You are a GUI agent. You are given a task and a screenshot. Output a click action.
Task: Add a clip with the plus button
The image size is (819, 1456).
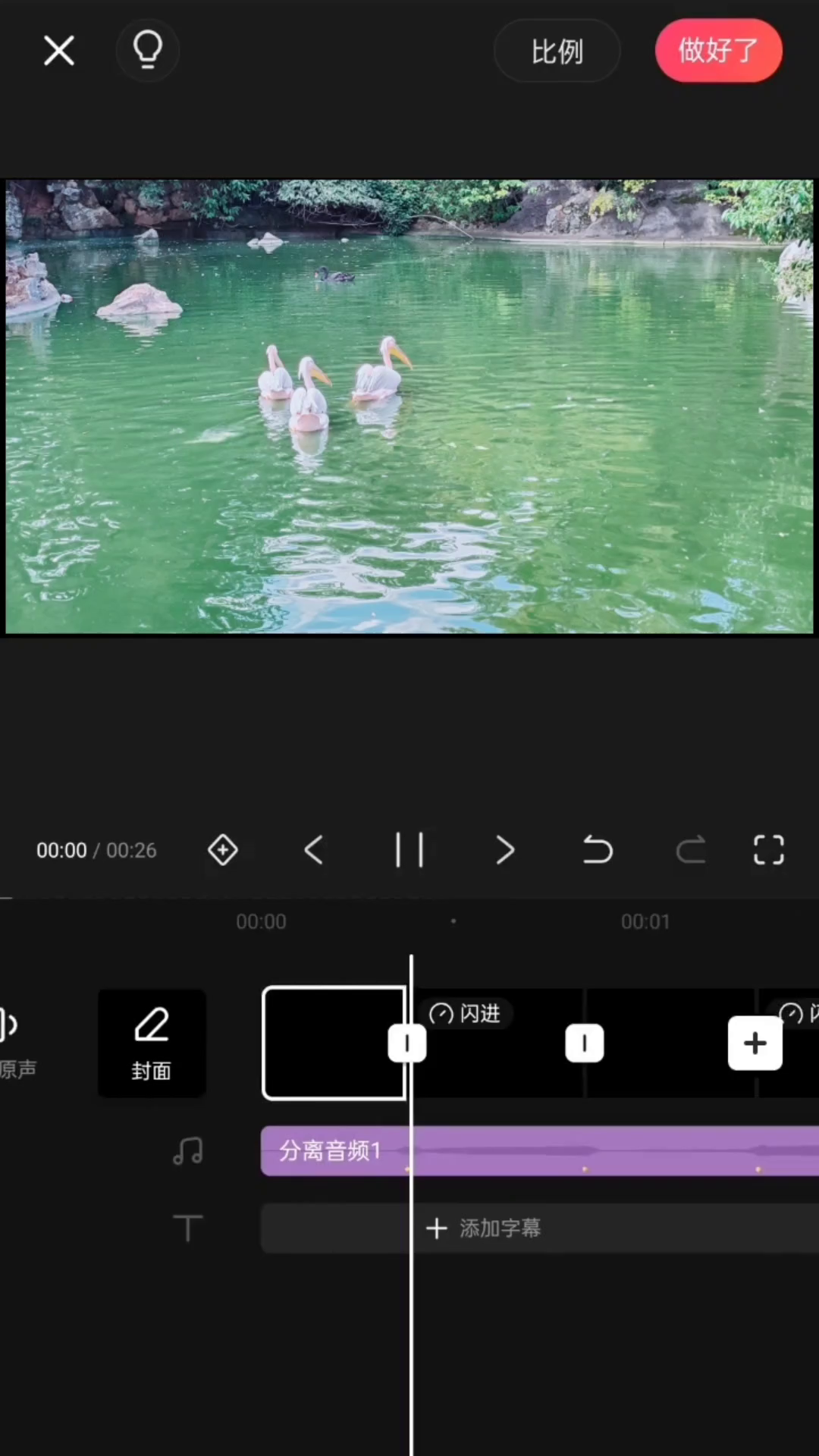pyautogui.click(x=755, y=1043)
